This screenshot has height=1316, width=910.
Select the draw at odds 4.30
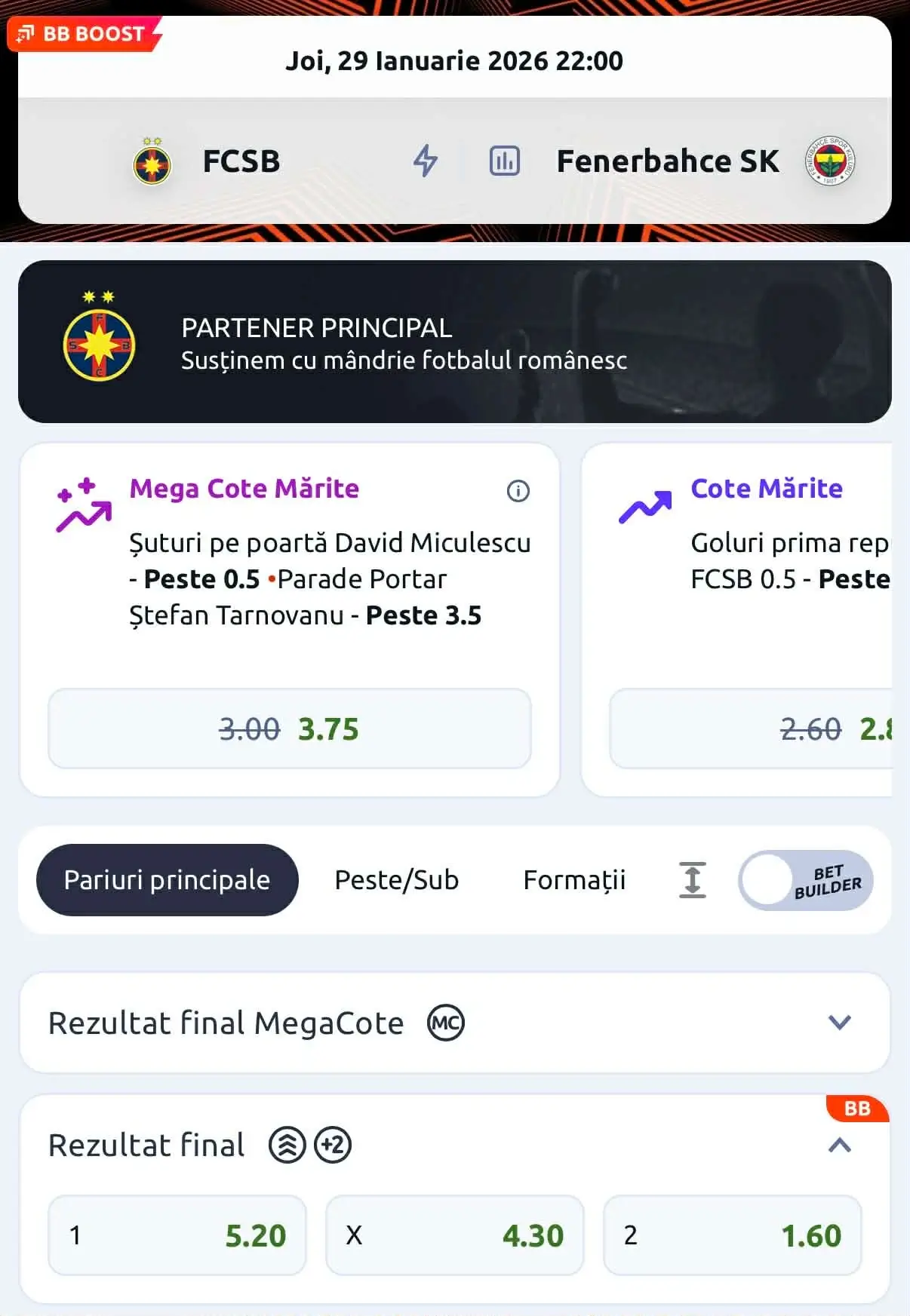[454, 1235]
